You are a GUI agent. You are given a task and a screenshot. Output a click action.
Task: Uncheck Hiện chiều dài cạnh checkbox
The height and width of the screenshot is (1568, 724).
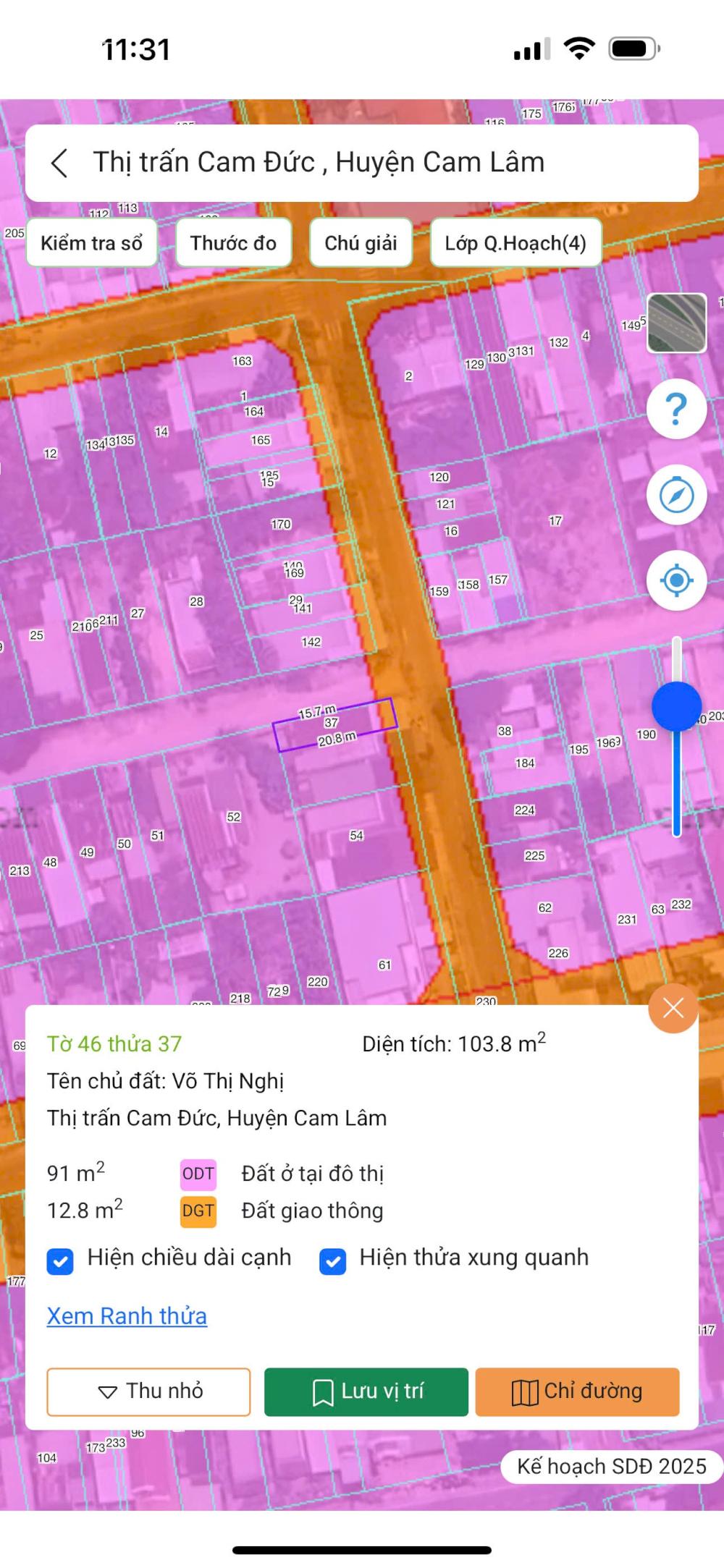point(60,1261)
